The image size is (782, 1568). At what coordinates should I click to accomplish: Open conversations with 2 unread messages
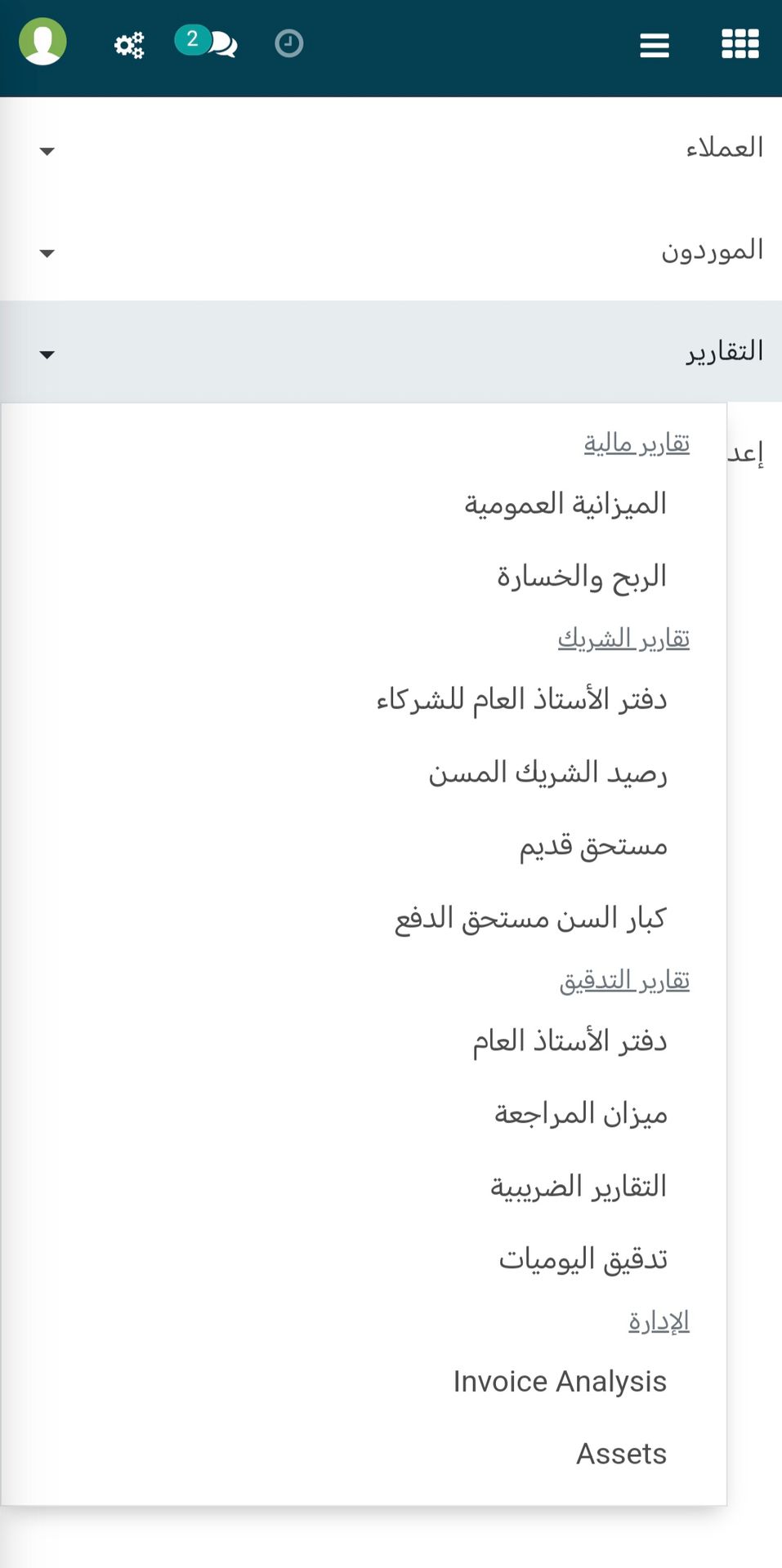[x=207, y=42]
